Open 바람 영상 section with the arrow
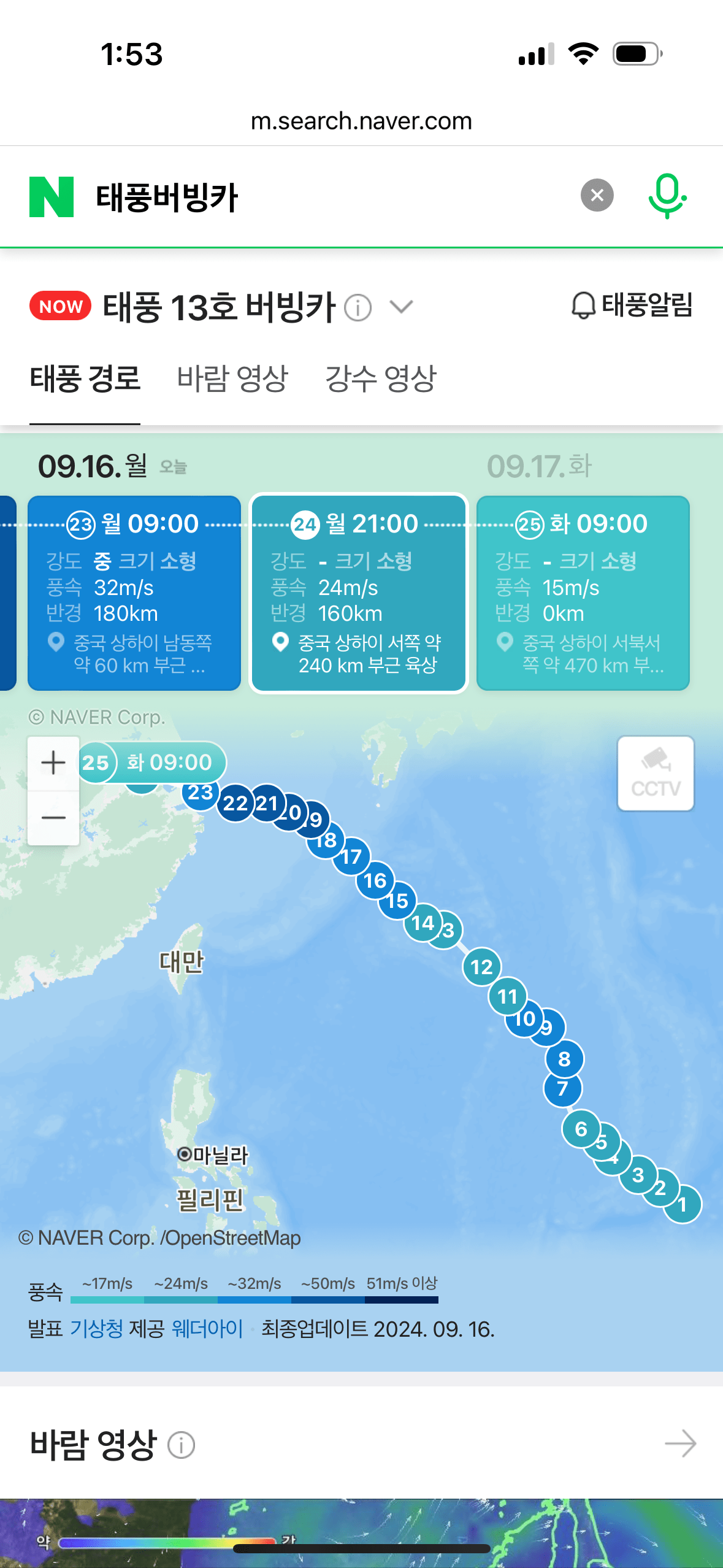The height and width of the screenshot is (1568, 723). click(680, 1443)
